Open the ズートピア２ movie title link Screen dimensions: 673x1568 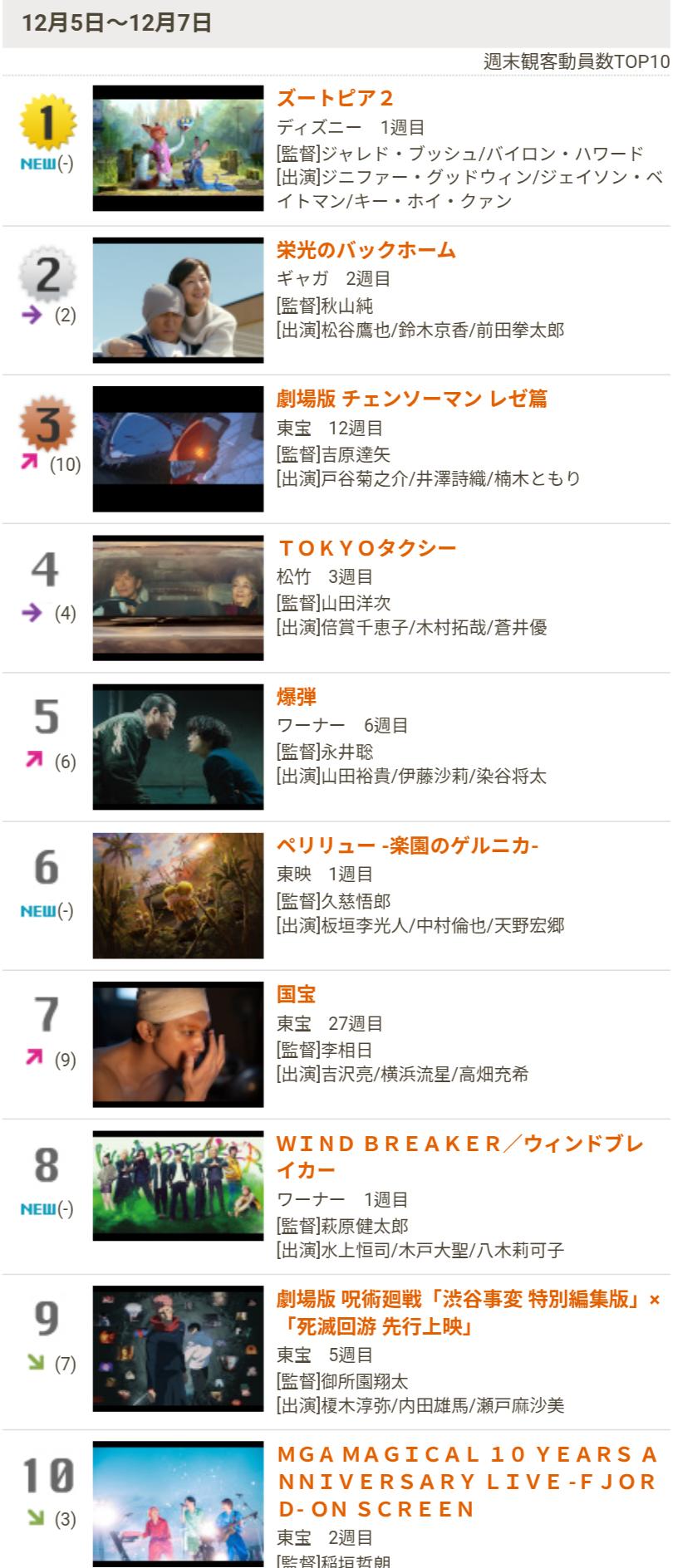(x=334, y=98)
